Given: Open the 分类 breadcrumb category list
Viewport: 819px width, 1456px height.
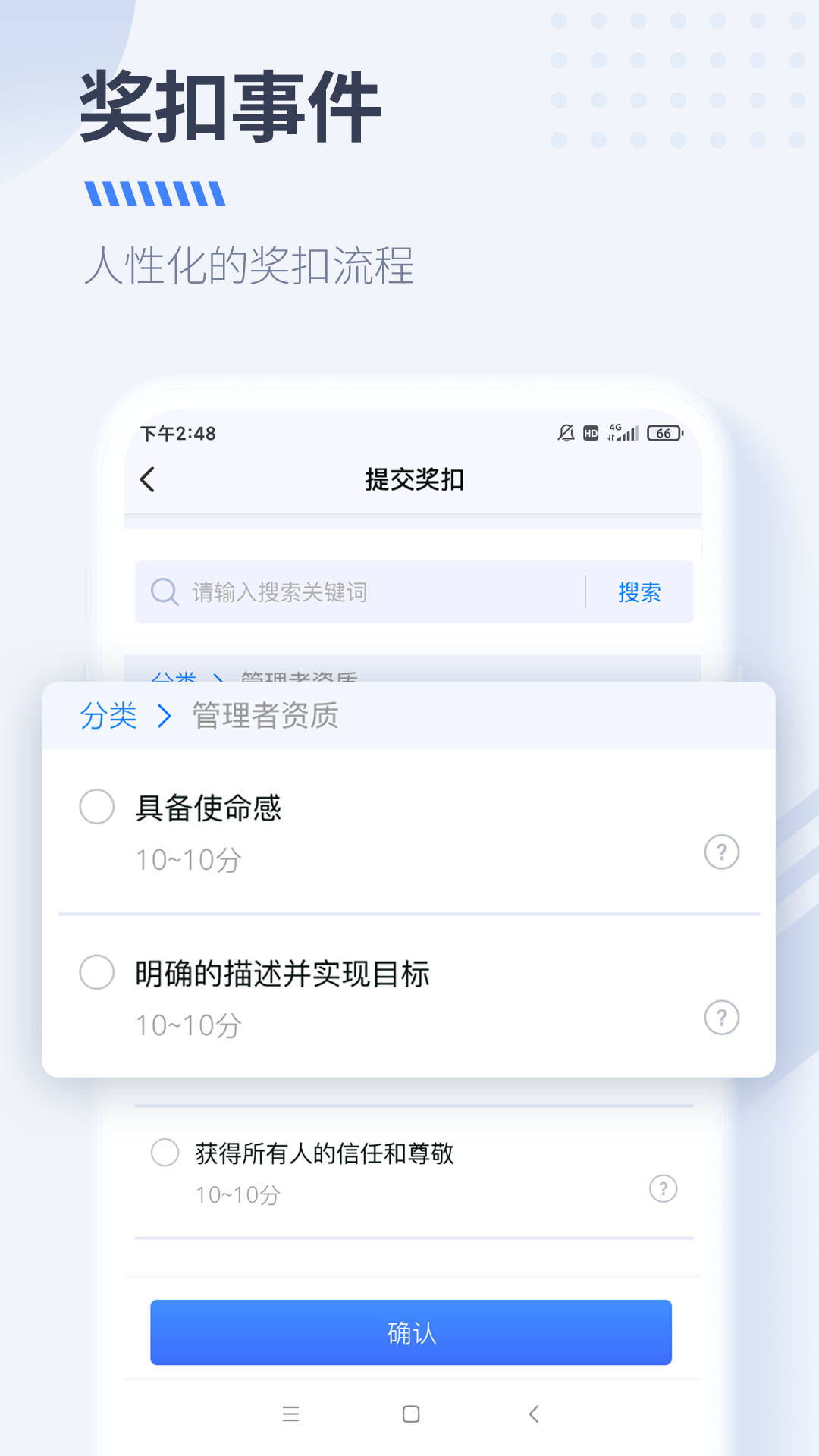Looking at the screenshot, I should [x=108, y=715].
